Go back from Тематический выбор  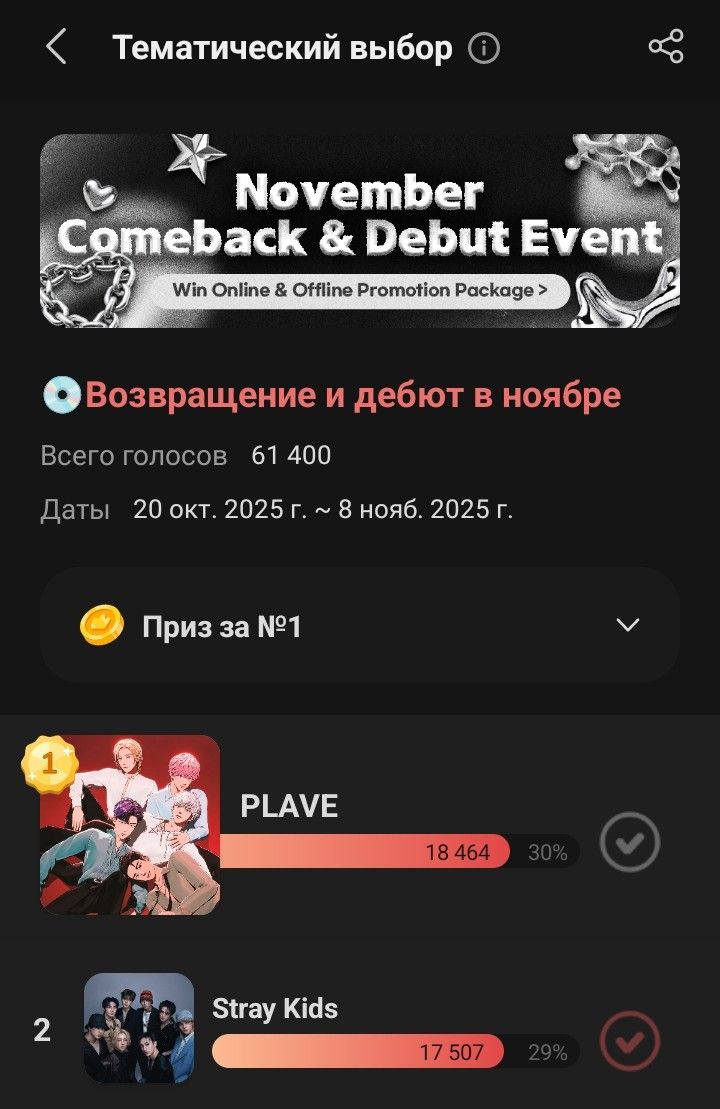point(56,47)
